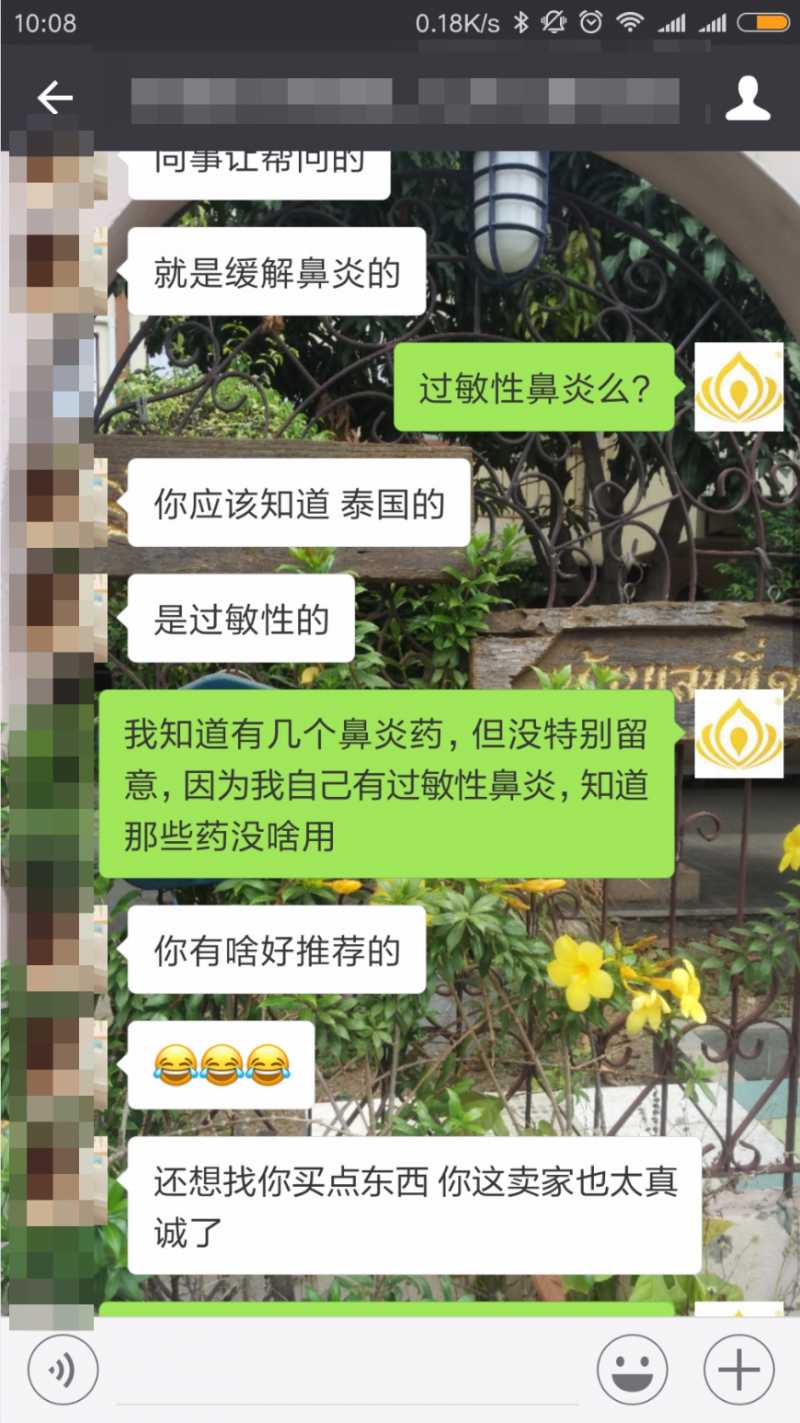Open own avatar beside 过敏性鼻炎么? message

[x=738, y=387]
